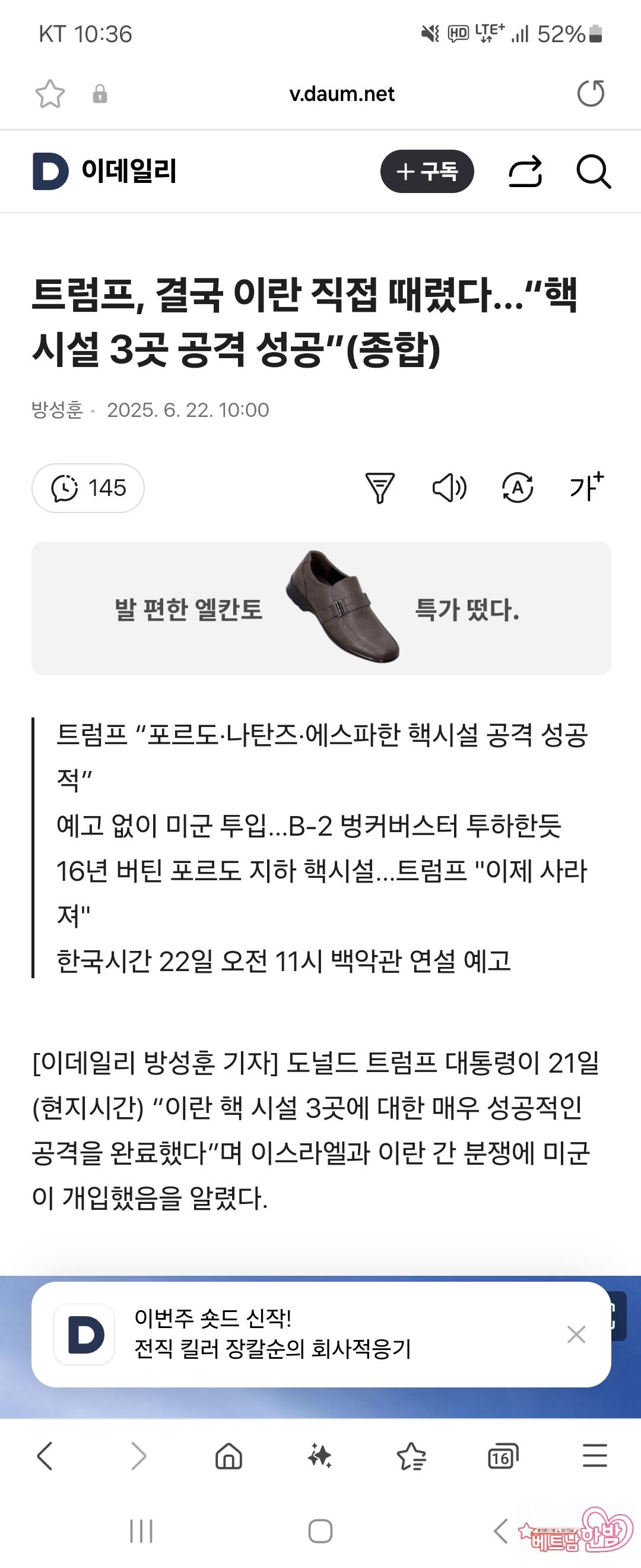This screenshot has height=1568, width=641.
Task: Translate the article
Action: (518, 488)
